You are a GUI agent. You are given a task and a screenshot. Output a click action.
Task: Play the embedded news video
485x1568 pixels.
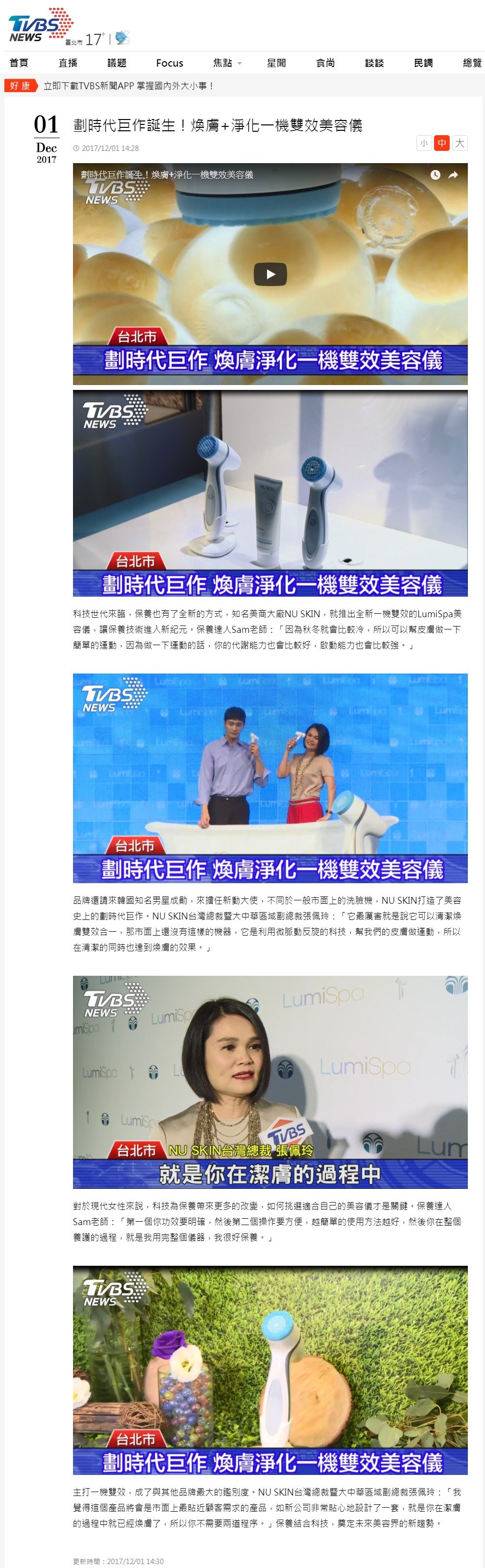(x=270, y=274)
